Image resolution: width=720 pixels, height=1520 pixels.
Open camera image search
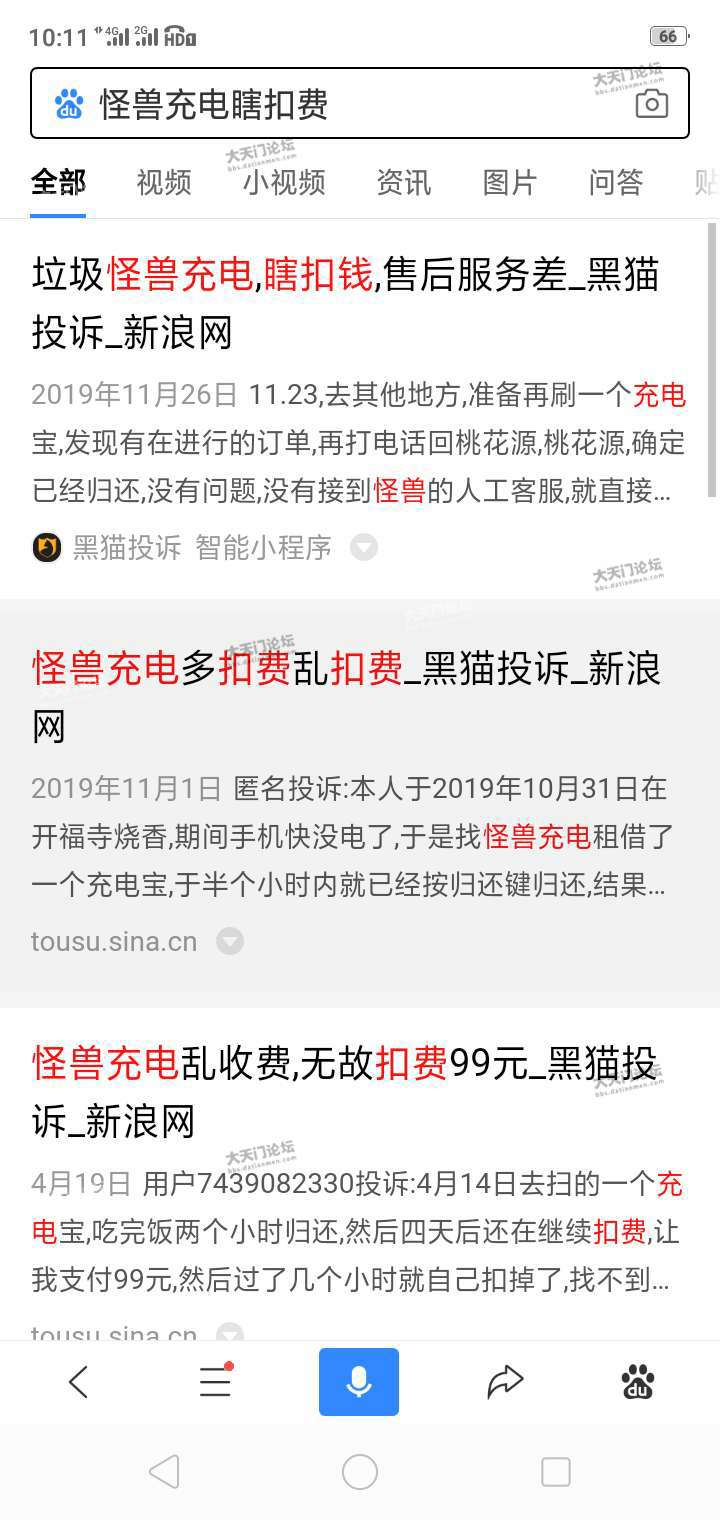tap(651, 104)
